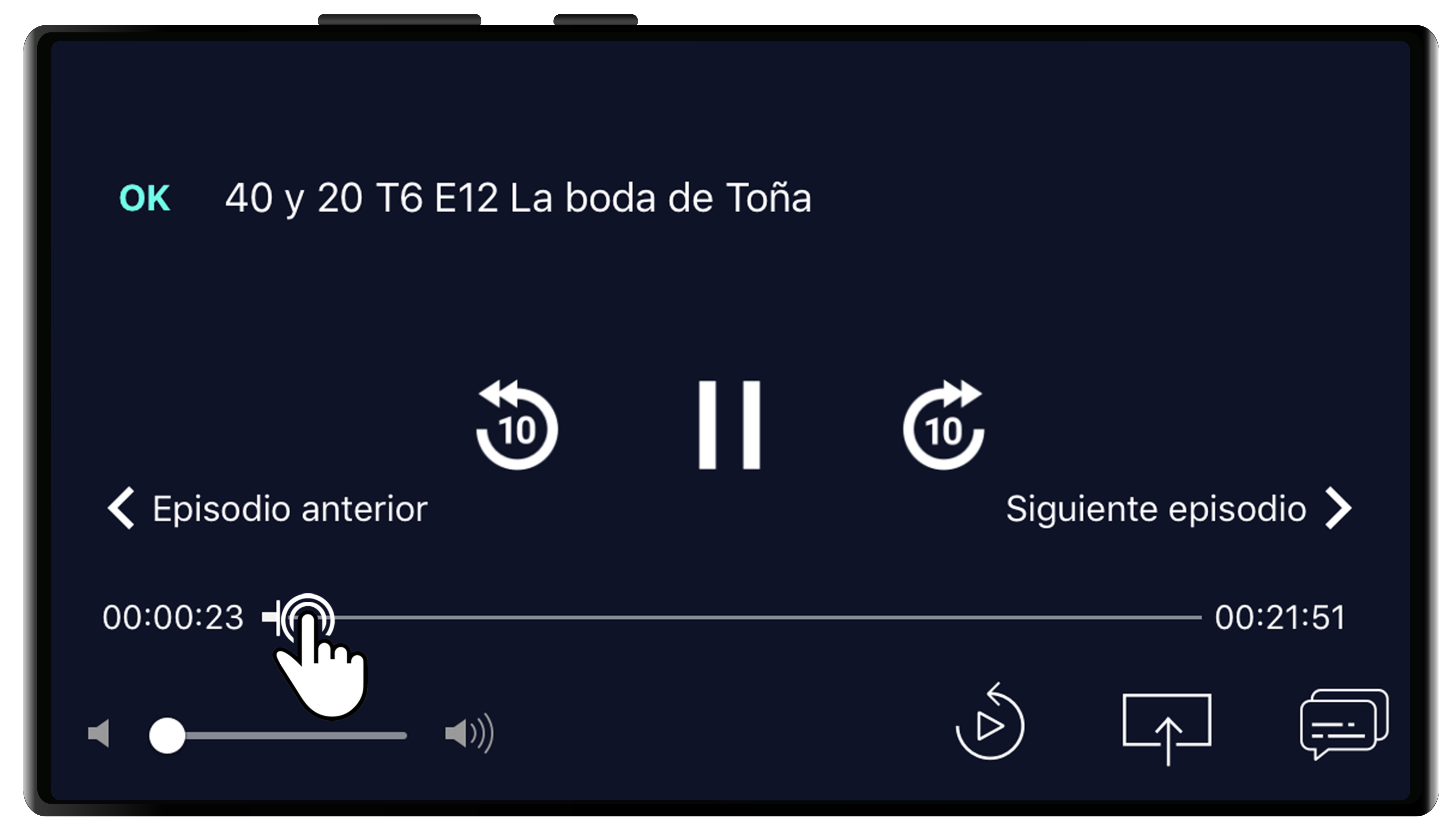
Task: Jump to Siguiente episodio
Action: tap(1178, 509)
